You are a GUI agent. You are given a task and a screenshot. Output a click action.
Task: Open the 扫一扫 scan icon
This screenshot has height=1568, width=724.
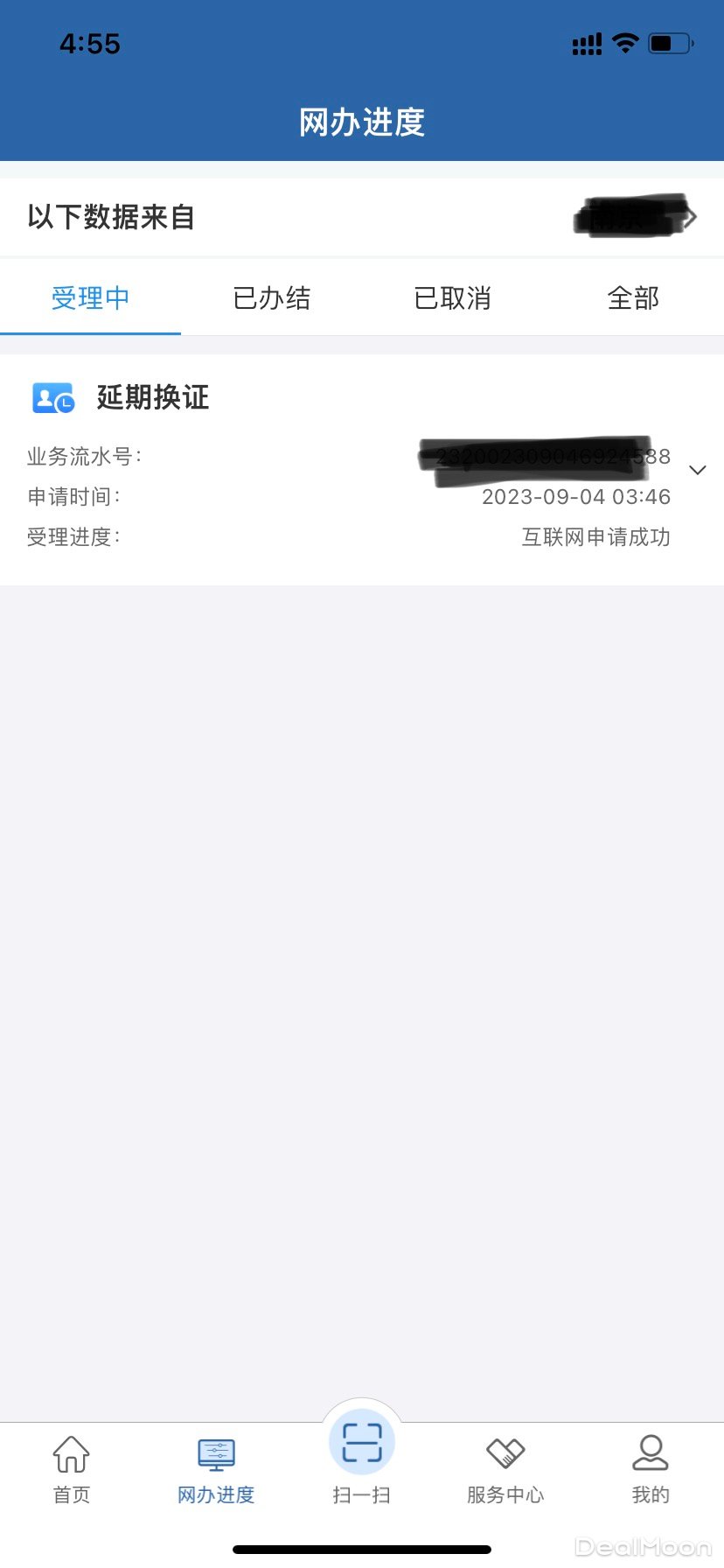[362, 1439]
